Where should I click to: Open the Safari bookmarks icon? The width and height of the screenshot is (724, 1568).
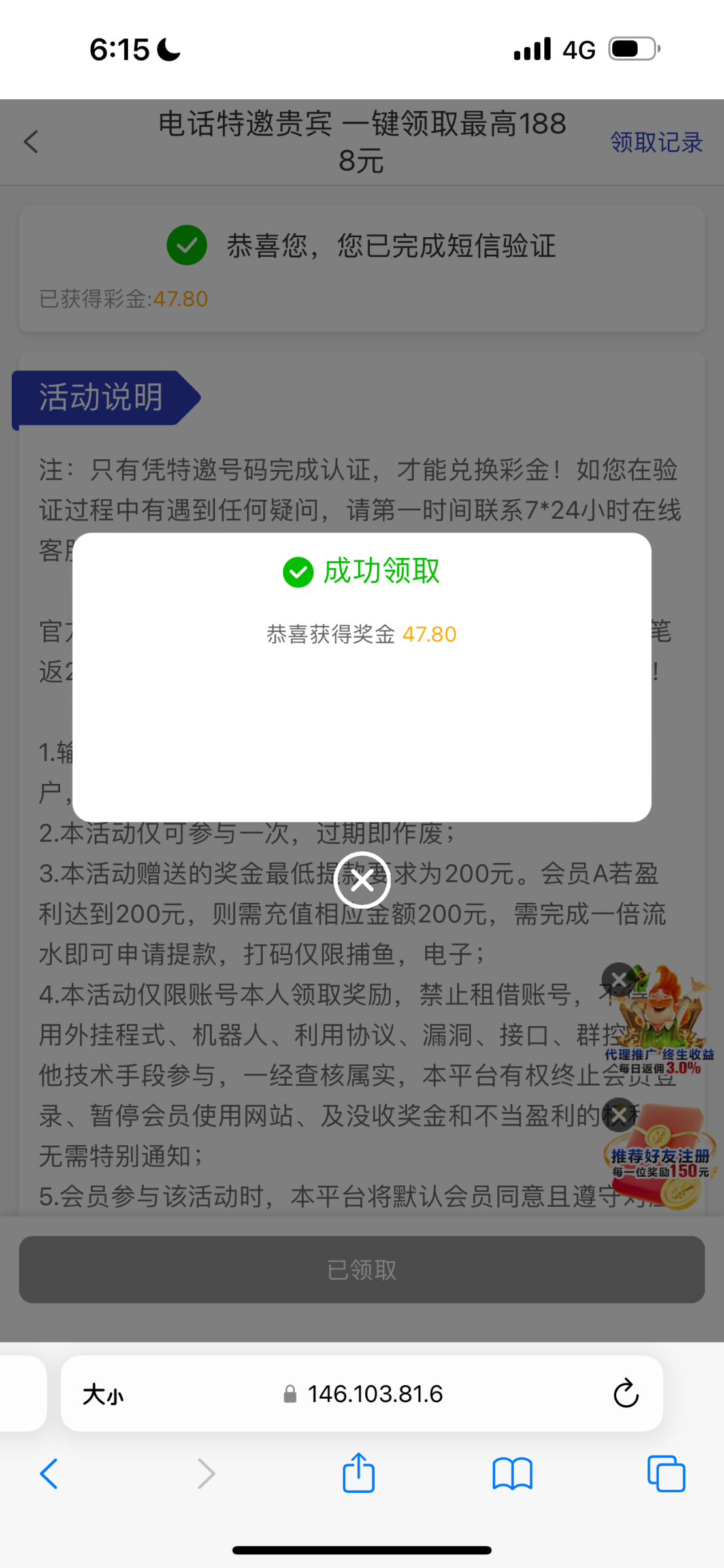(x=514, y=1473)
